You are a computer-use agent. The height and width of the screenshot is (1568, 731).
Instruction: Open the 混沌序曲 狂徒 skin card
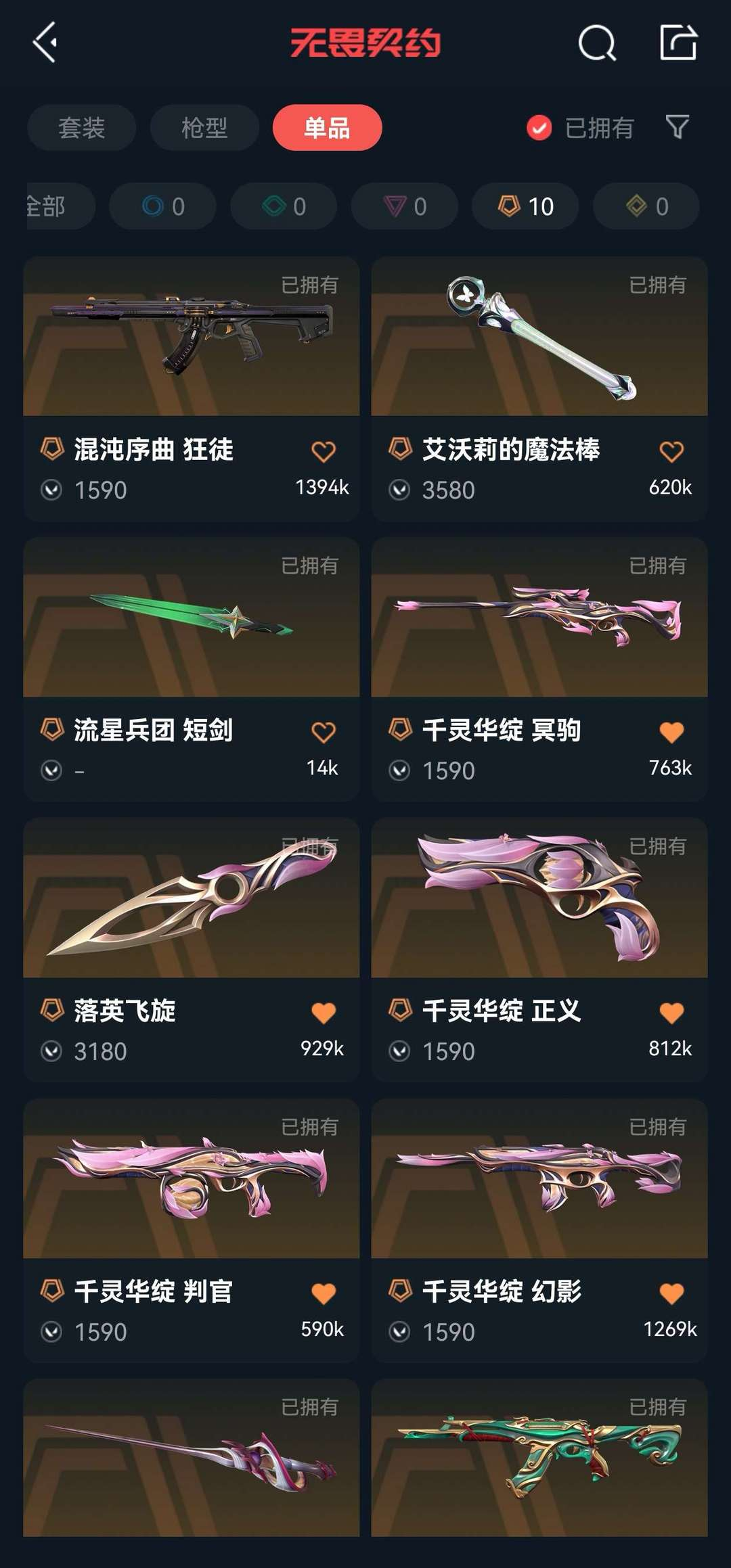[x=191, y=389]
